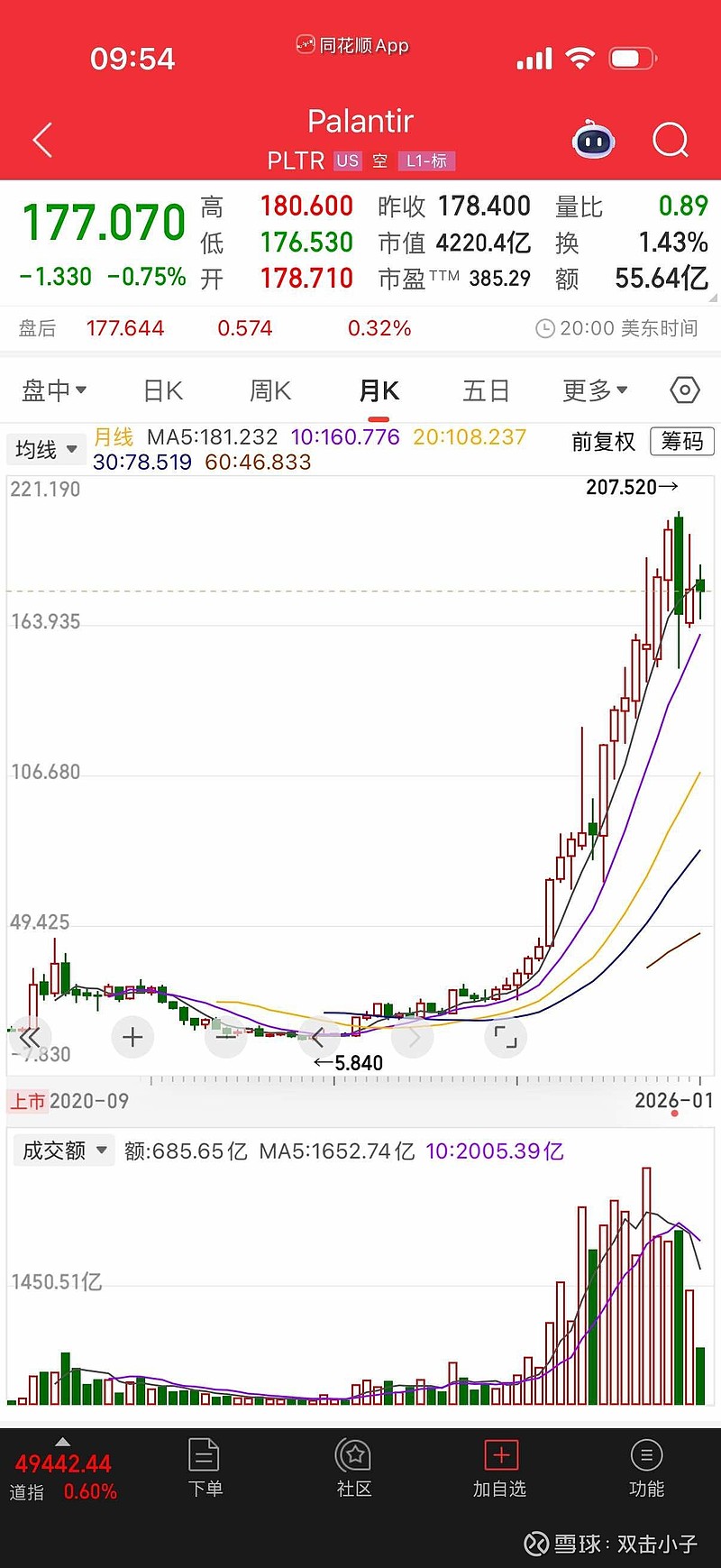The image size is (721, 1568).
Task: Select the 五日 five-day tab
Action: coord(486,390)
